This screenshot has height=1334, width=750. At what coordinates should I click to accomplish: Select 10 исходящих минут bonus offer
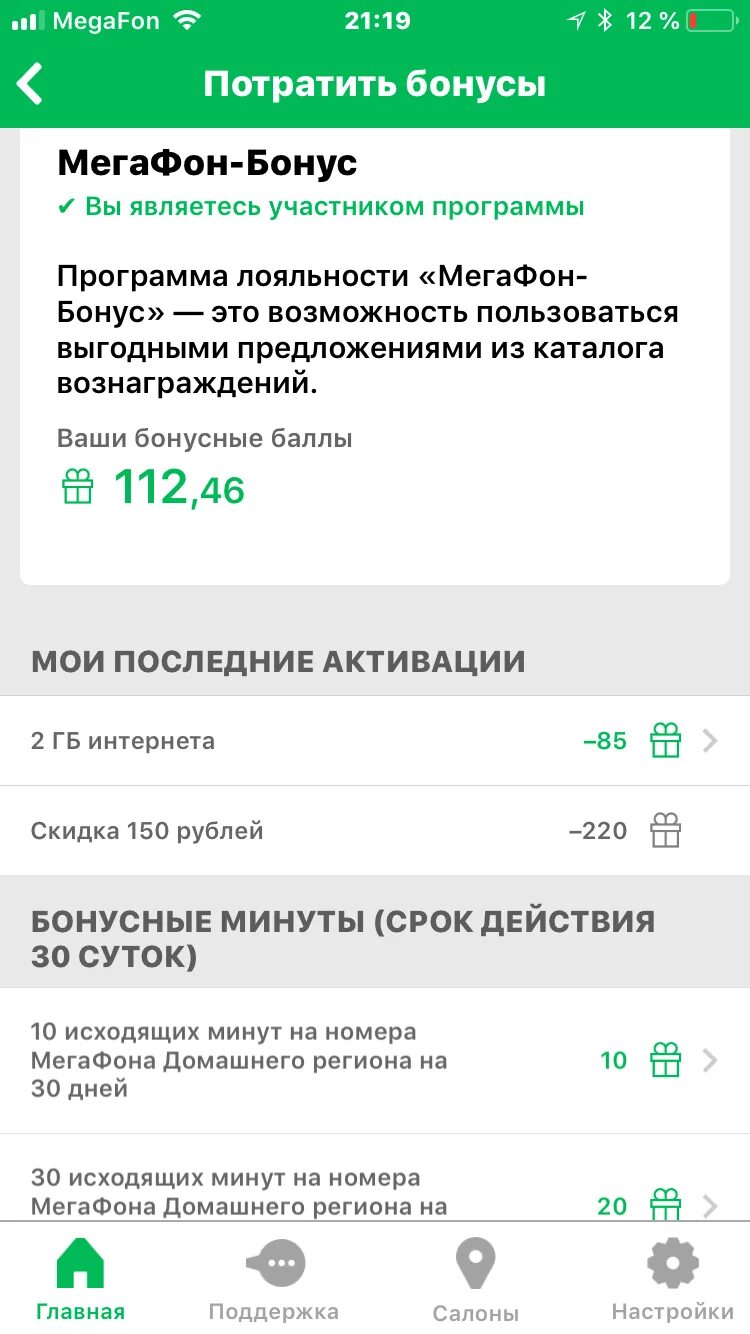pos(374,1060)
